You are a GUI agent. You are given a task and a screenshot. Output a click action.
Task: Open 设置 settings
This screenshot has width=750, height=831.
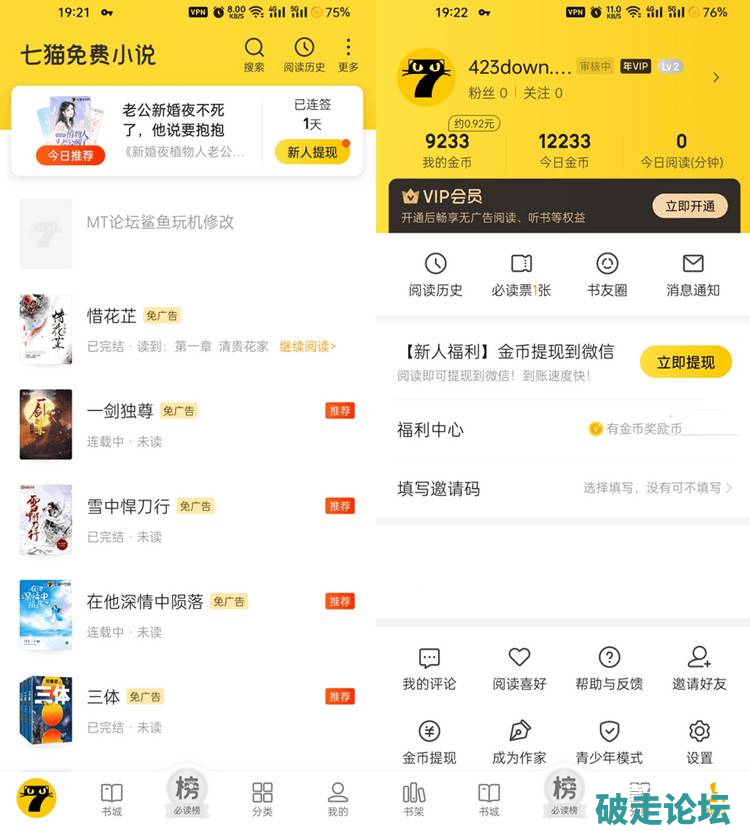coord(699,741)
